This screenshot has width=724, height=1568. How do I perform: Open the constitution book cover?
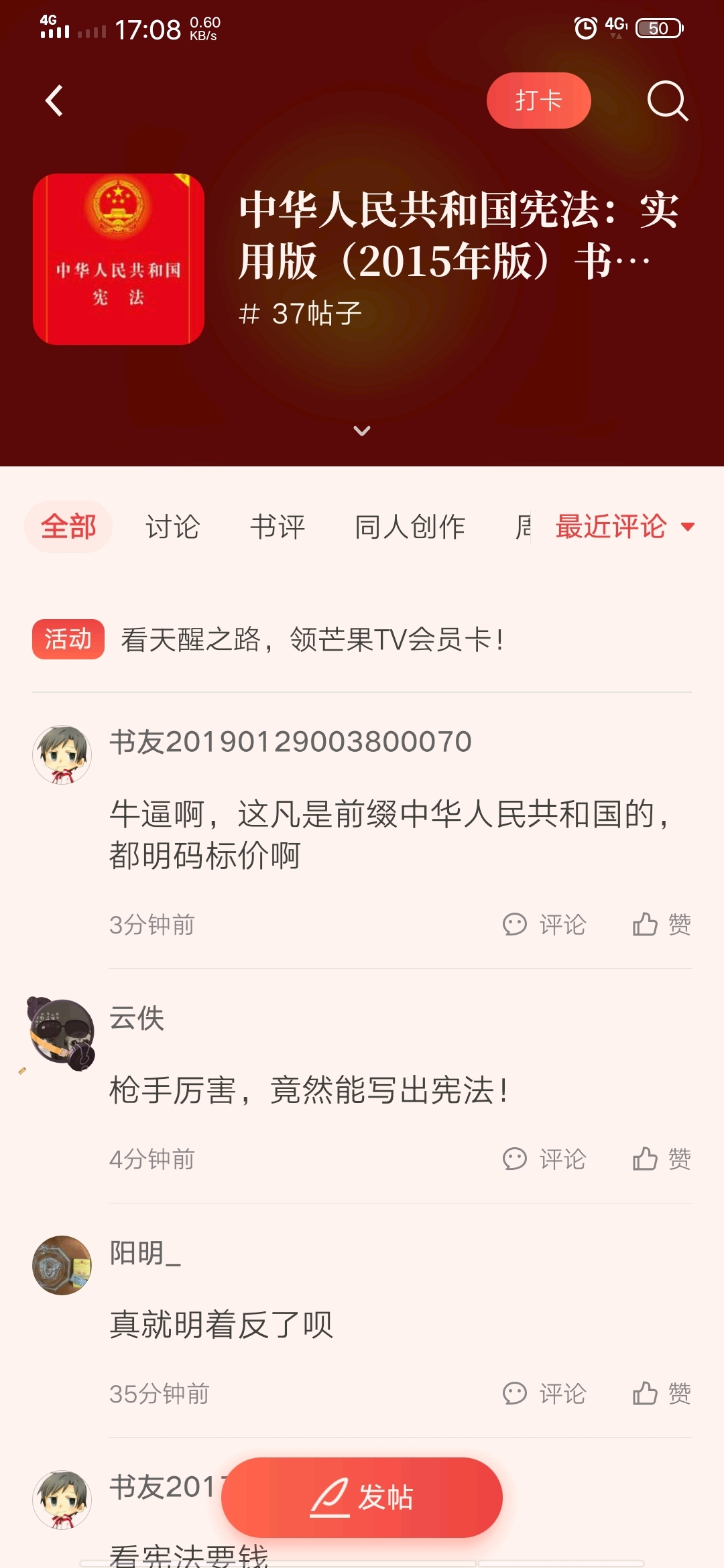pyautogui.click(x=119, y=259)
